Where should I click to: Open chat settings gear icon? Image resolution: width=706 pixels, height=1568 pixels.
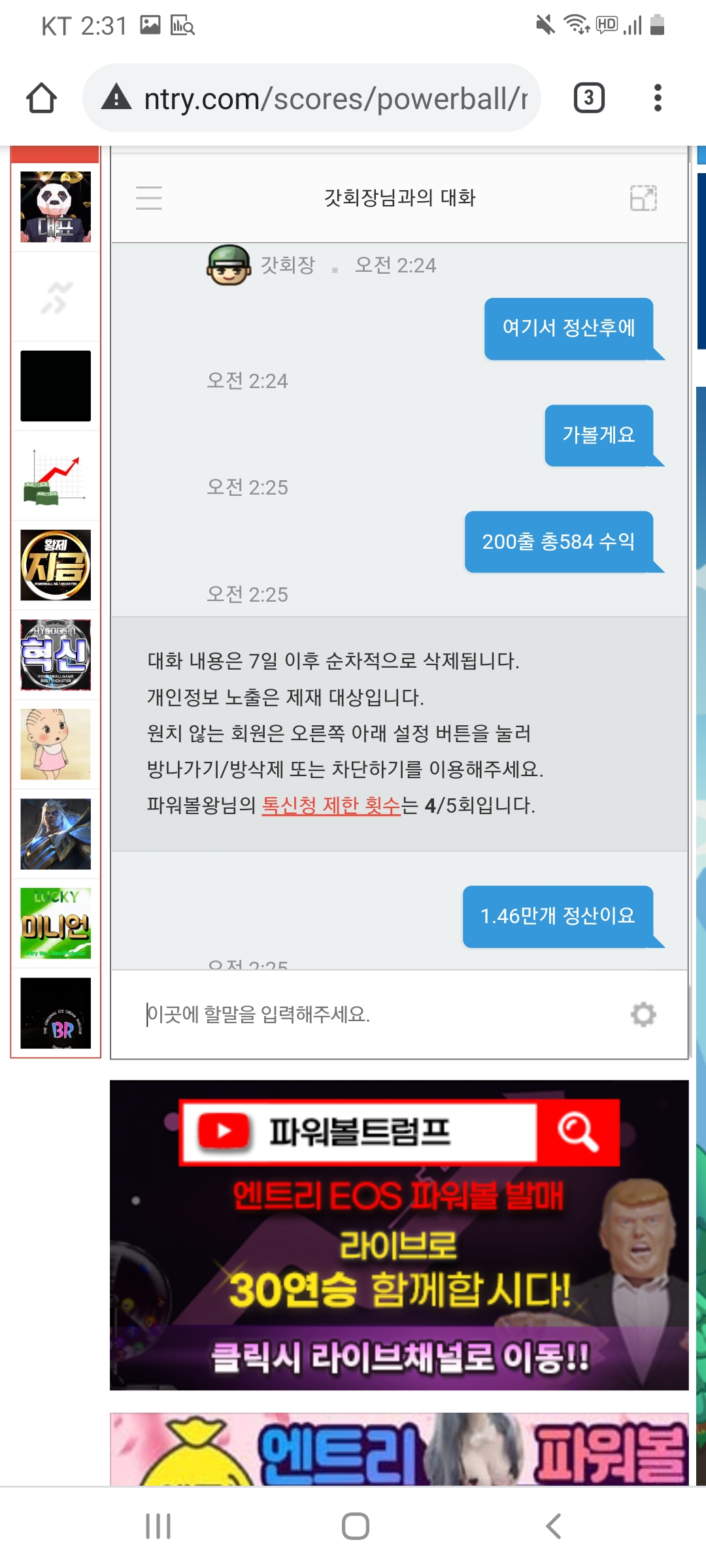(643, 1014)
